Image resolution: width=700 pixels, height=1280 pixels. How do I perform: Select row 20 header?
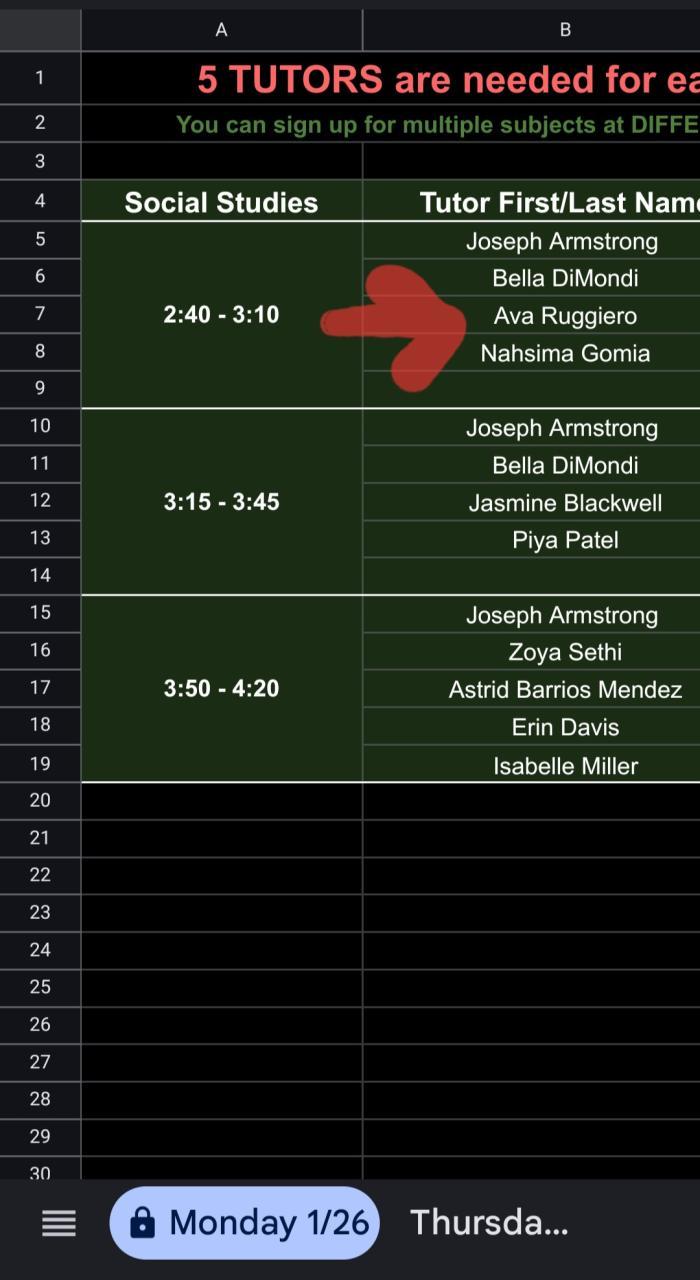click(40, 800)
